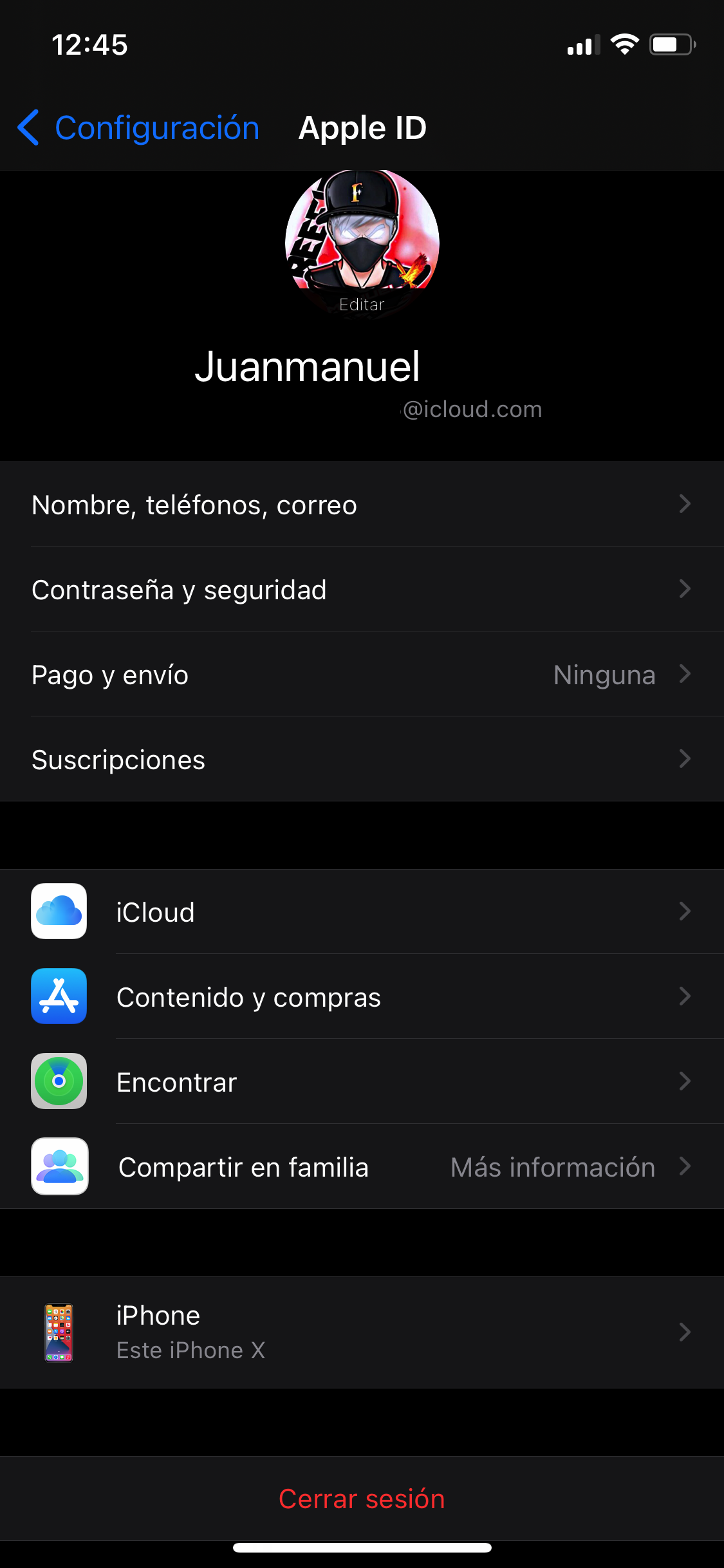Image resolution: width=724 pixels, height=1568 pixels.
Task: Open Nombre, teléfonos, correo
Action: [x=362, y=505]
